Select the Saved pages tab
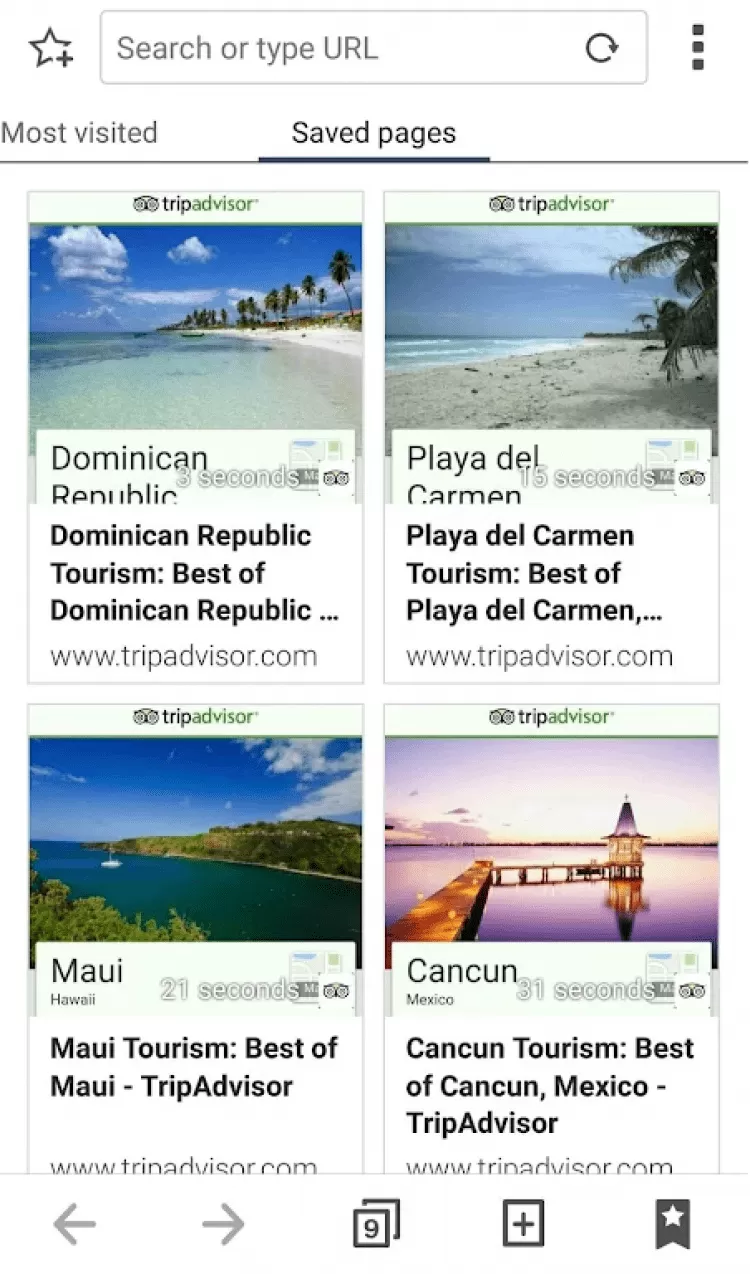Viewport: 750px width, 1274px height. pos(373,133)
